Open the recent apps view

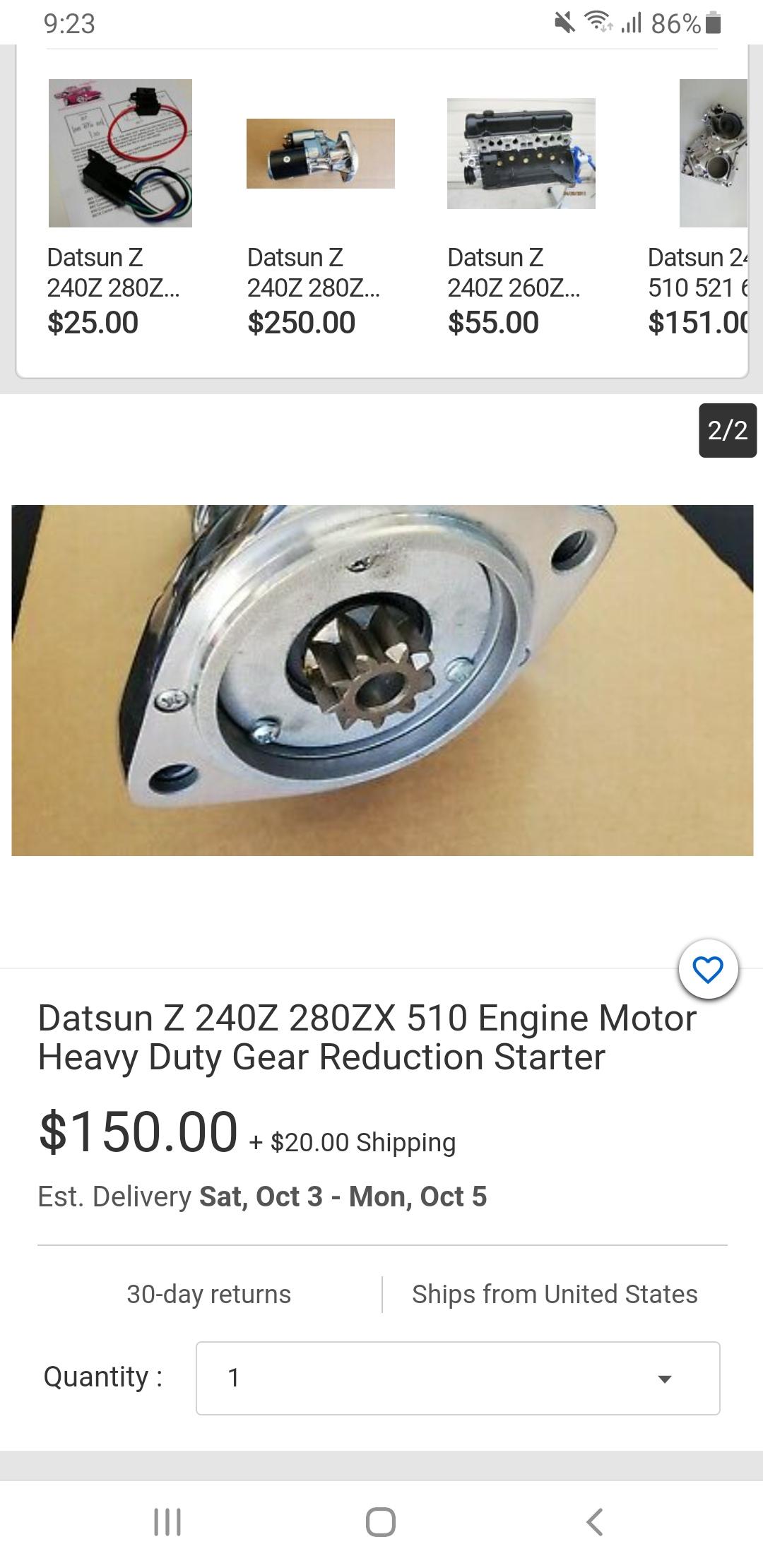[167, 1521]
